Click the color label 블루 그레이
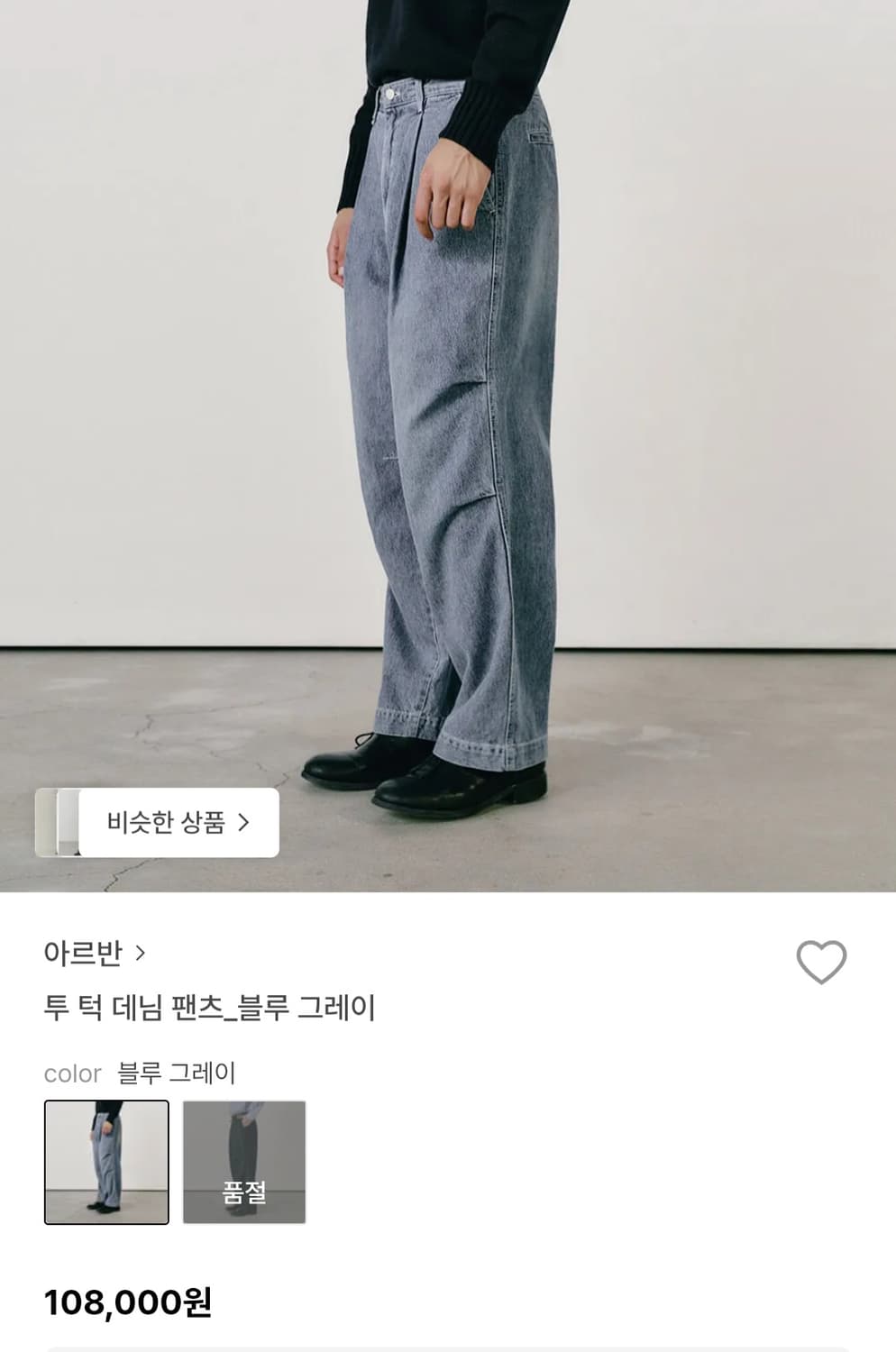Image resolution: width=896 pixels, height=1352 pixels. point(179,1073)
